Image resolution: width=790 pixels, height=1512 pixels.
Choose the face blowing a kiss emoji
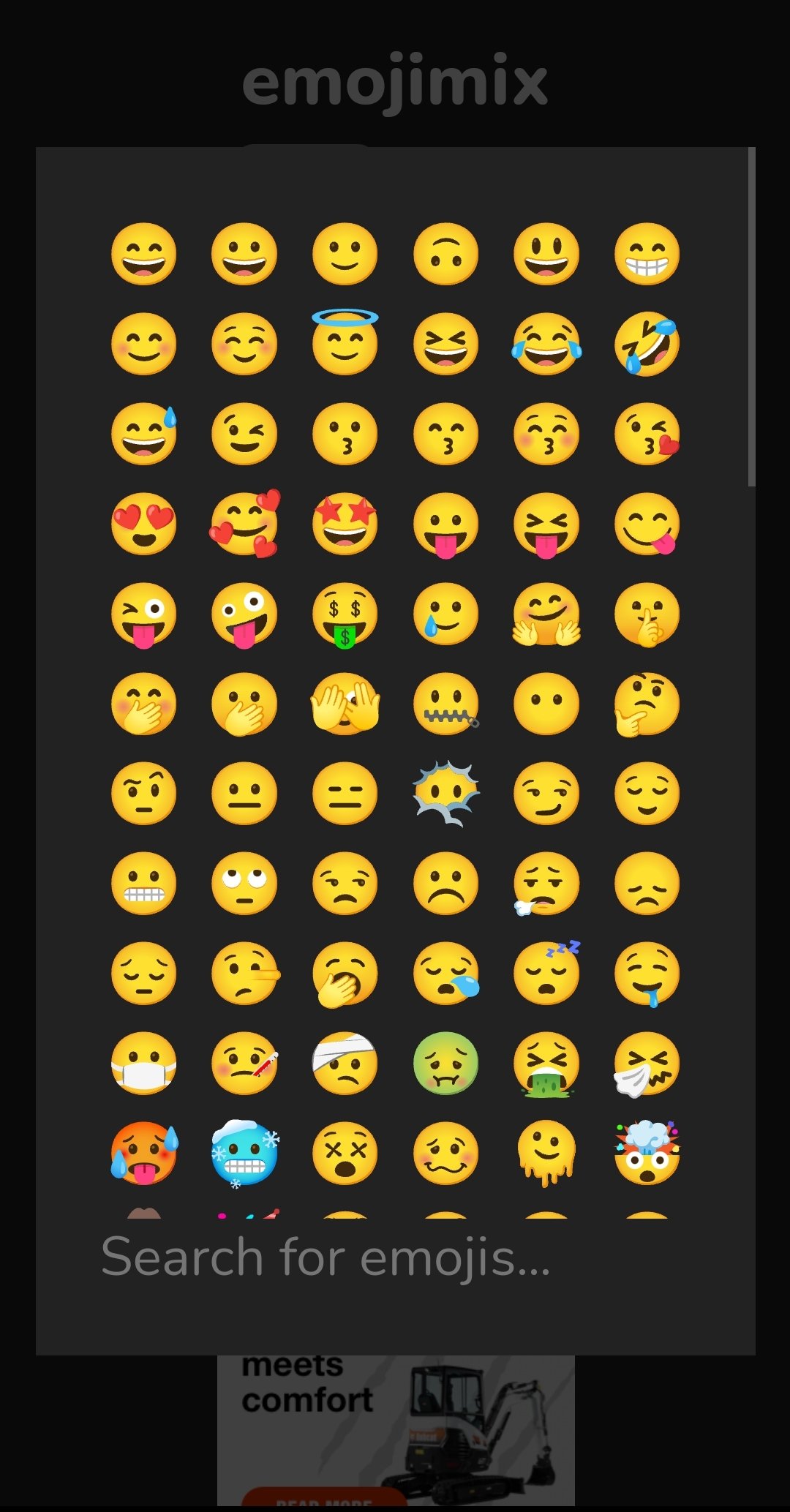point(647,434)
